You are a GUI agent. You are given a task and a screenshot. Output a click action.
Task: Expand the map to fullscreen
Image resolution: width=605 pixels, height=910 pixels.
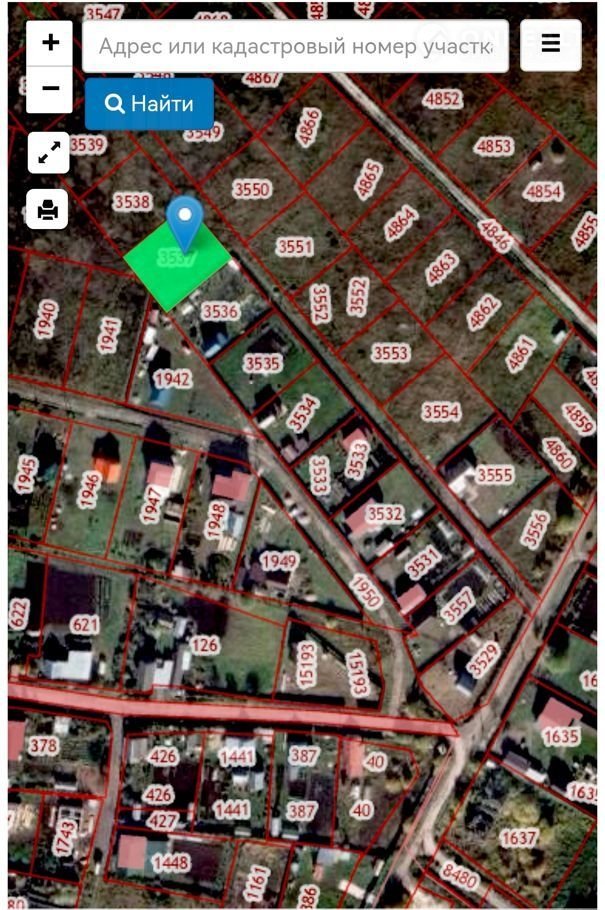click(x=48, y=153)
